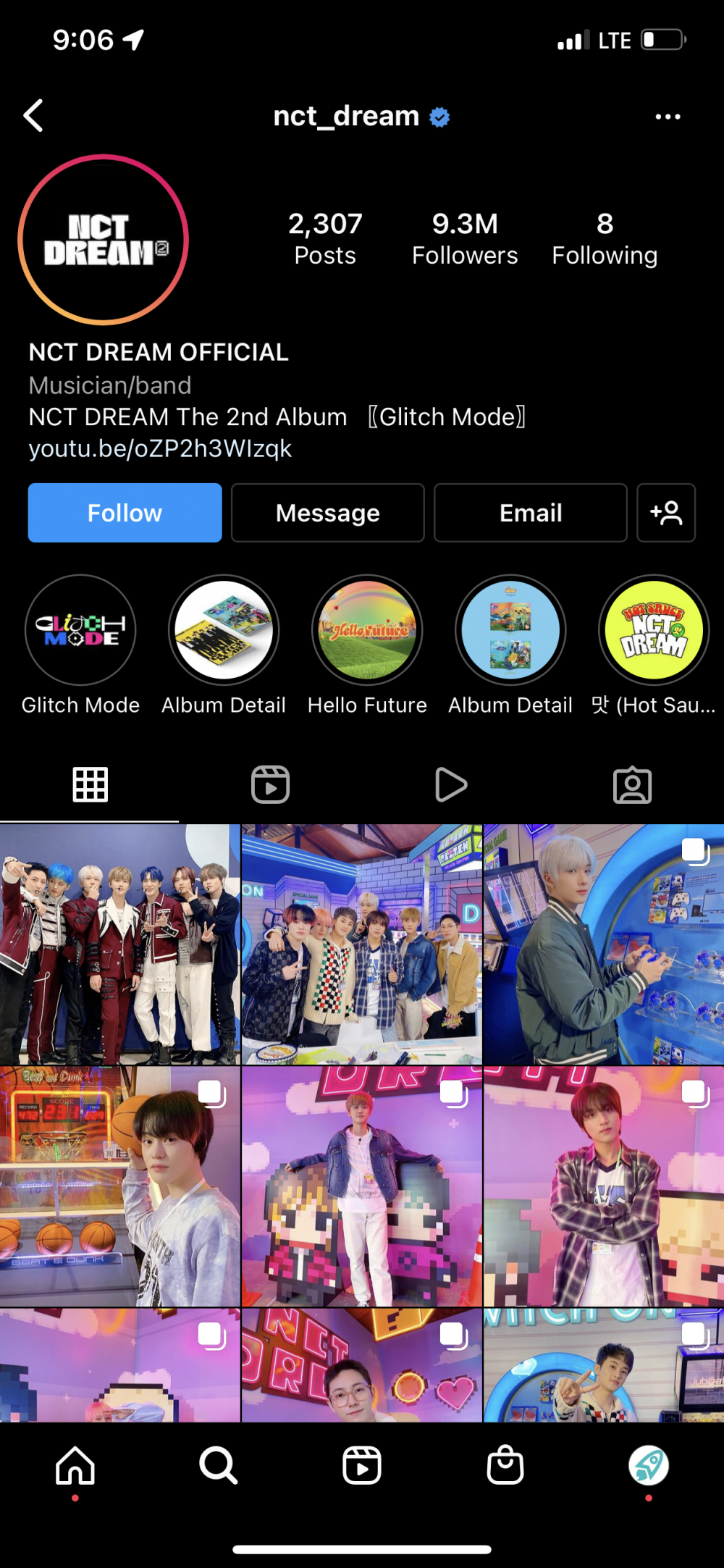Switch to the Reels tab on profile
The width and height of the screenshot is (724, 1568).
[270, 784]
